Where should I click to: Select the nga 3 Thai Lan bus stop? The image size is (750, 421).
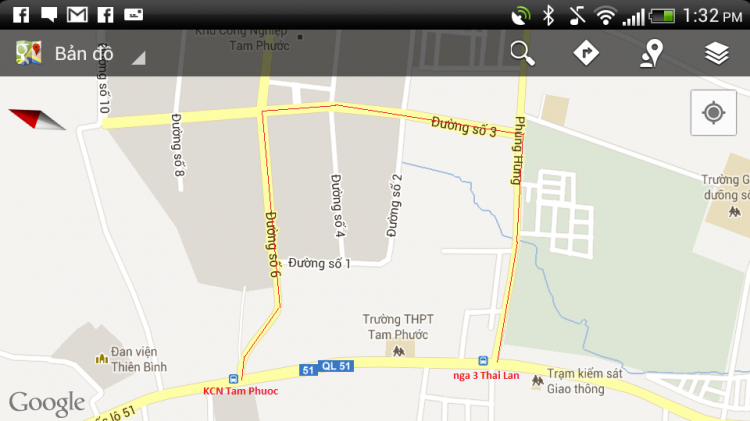483,360
